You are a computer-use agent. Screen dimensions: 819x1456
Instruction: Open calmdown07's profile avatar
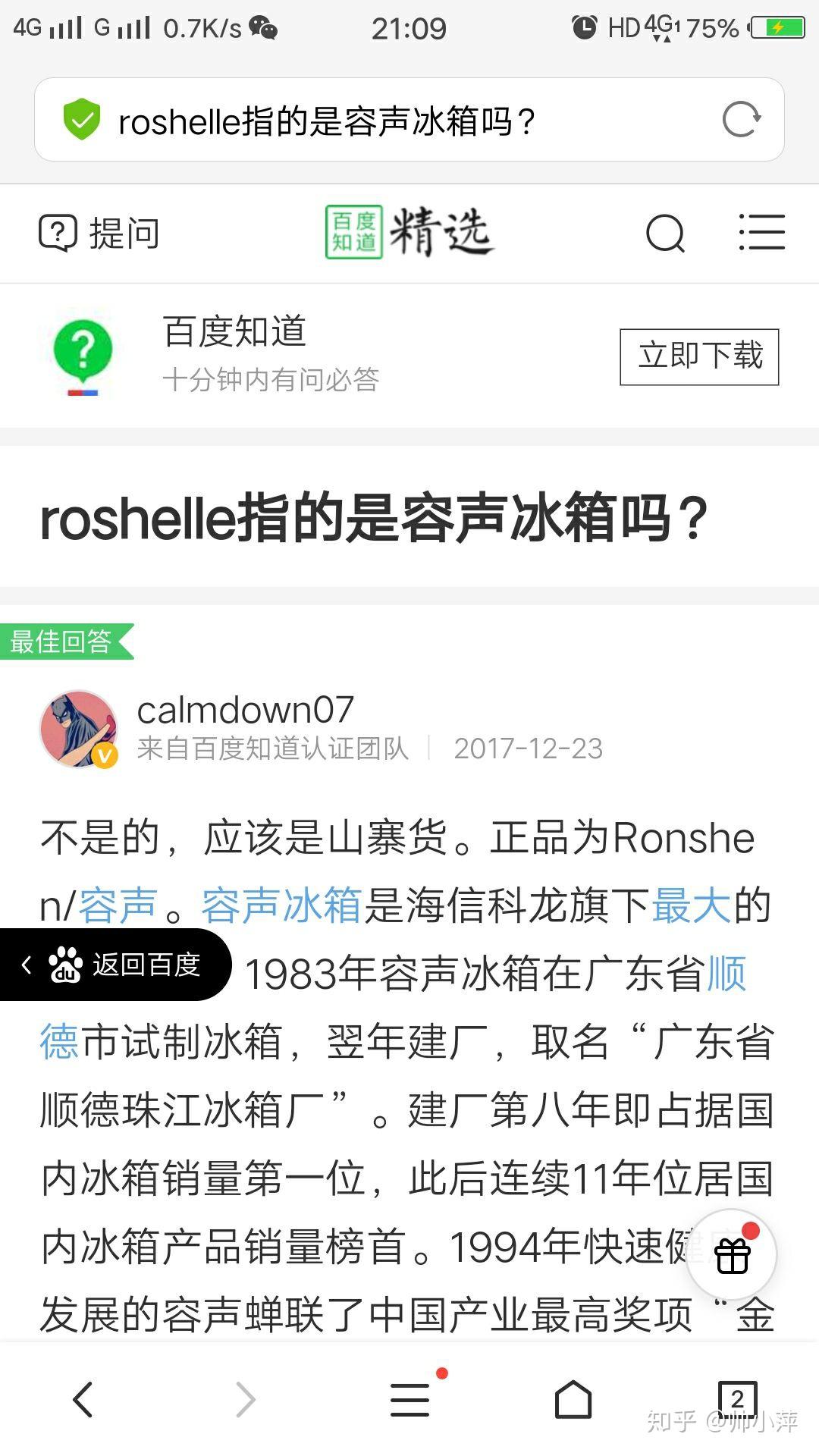[x=78, y=729]
